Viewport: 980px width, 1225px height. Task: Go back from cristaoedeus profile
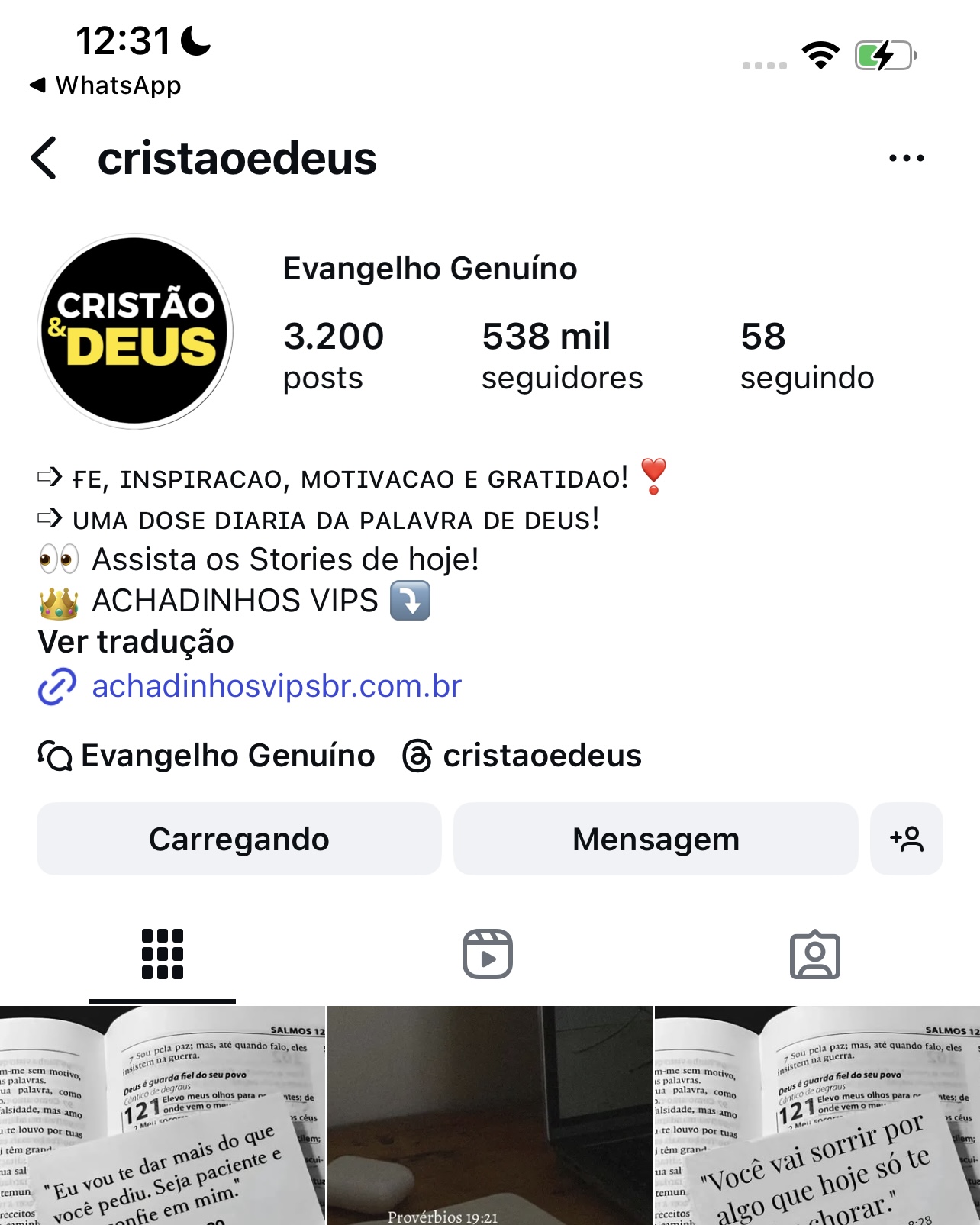coord(44,158)
